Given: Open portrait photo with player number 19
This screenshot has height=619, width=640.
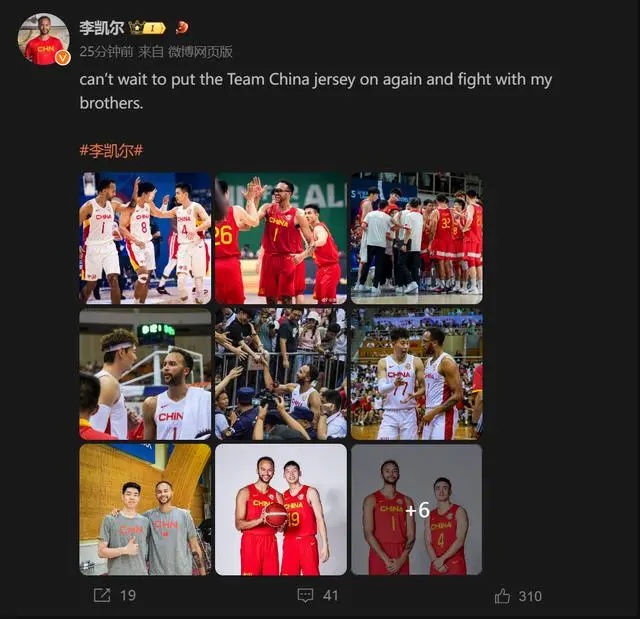Looking at the screenshot, I should pyautogui.click(x=280, y=509).
